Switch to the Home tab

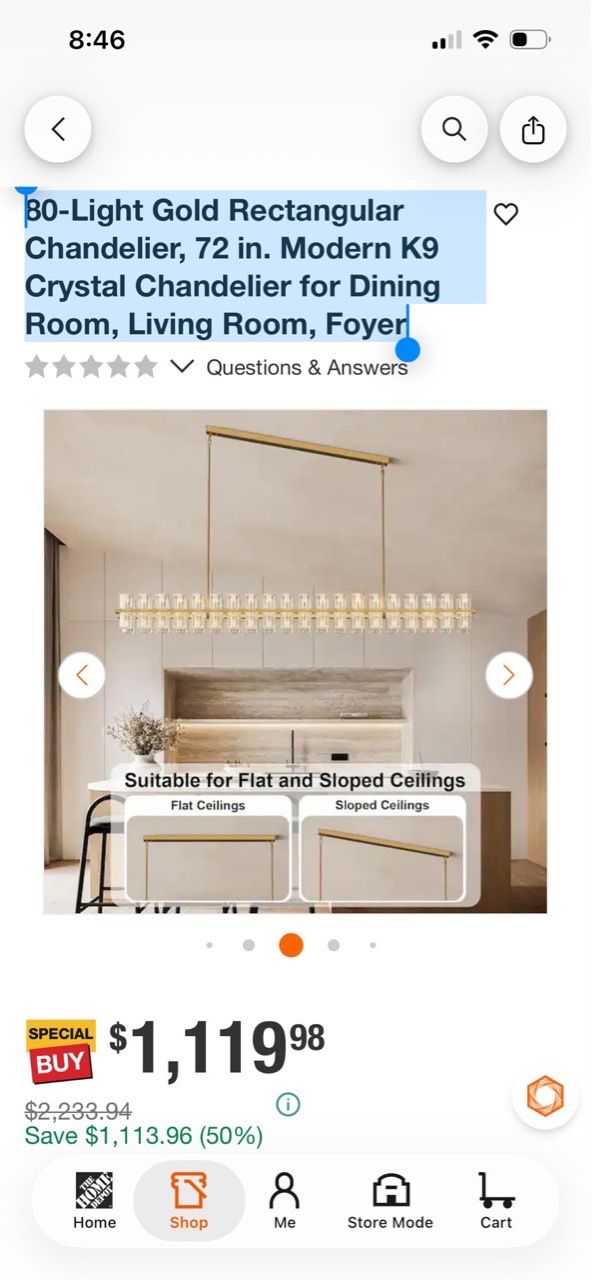click(x=94, y=1200)
